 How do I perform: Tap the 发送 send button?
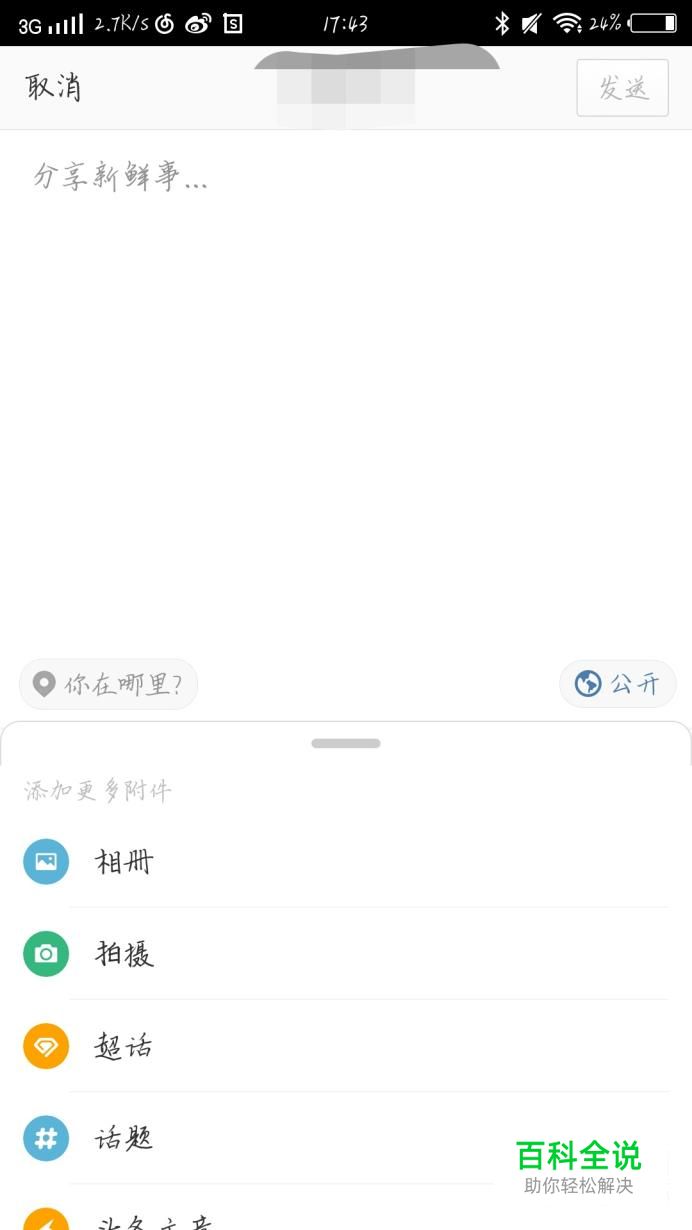(622, 88)
